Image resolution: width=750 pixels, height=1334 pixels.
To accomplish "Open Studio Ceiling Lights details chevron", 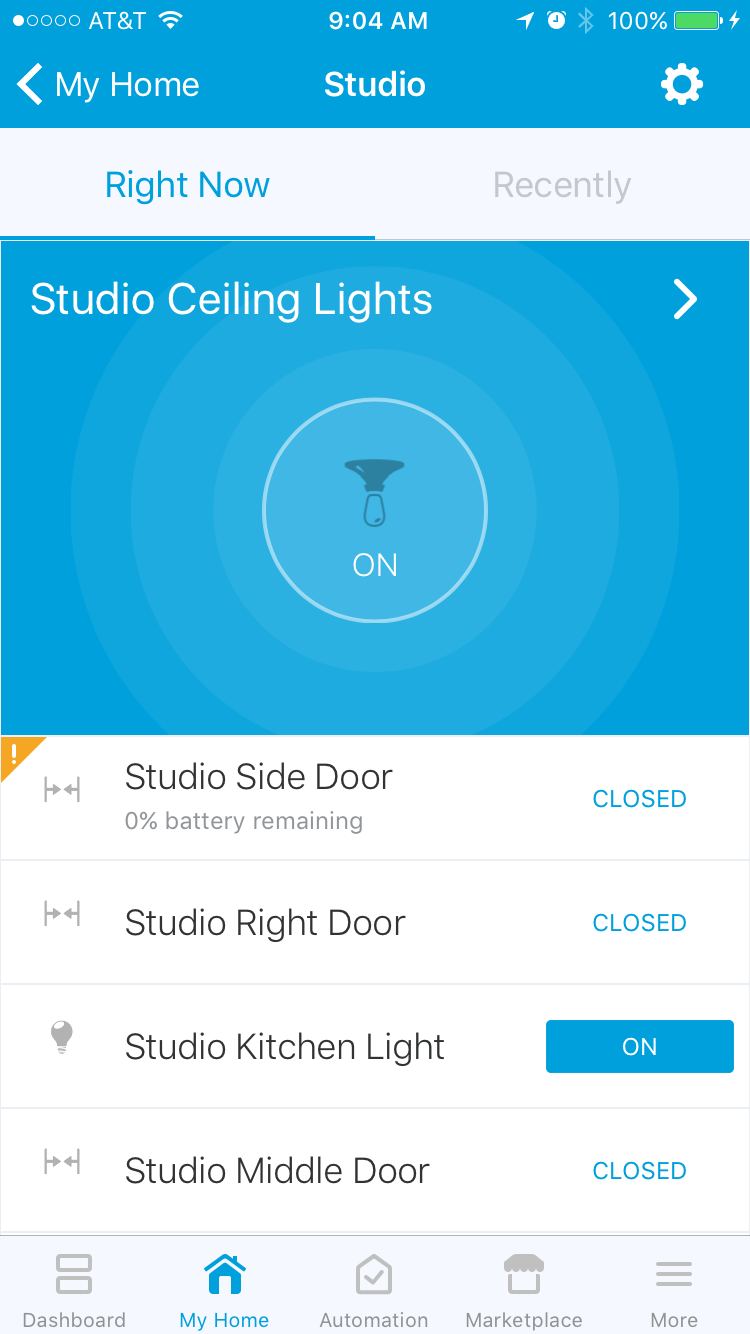I will (685, 299).
